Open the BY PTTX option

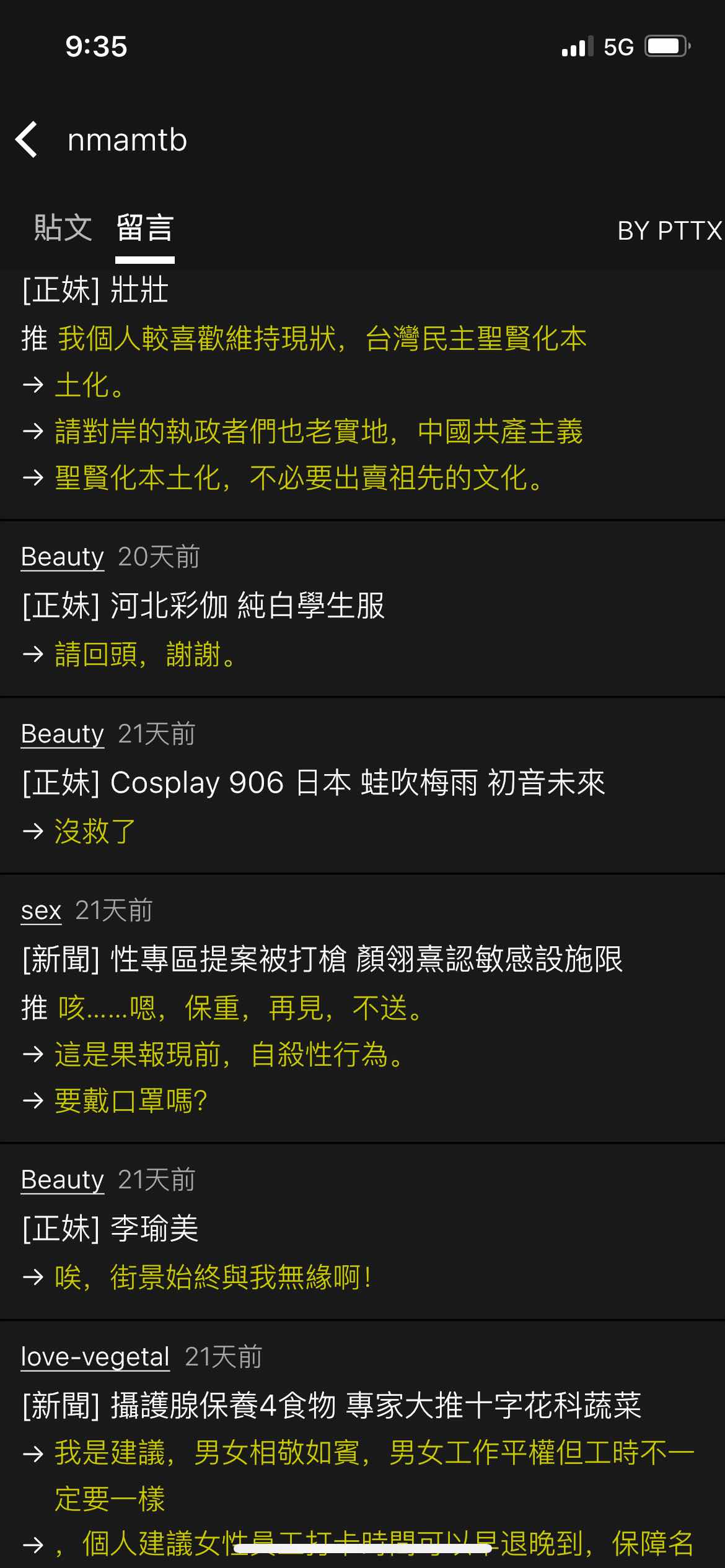pyautogui.click(x=670, y=230)
